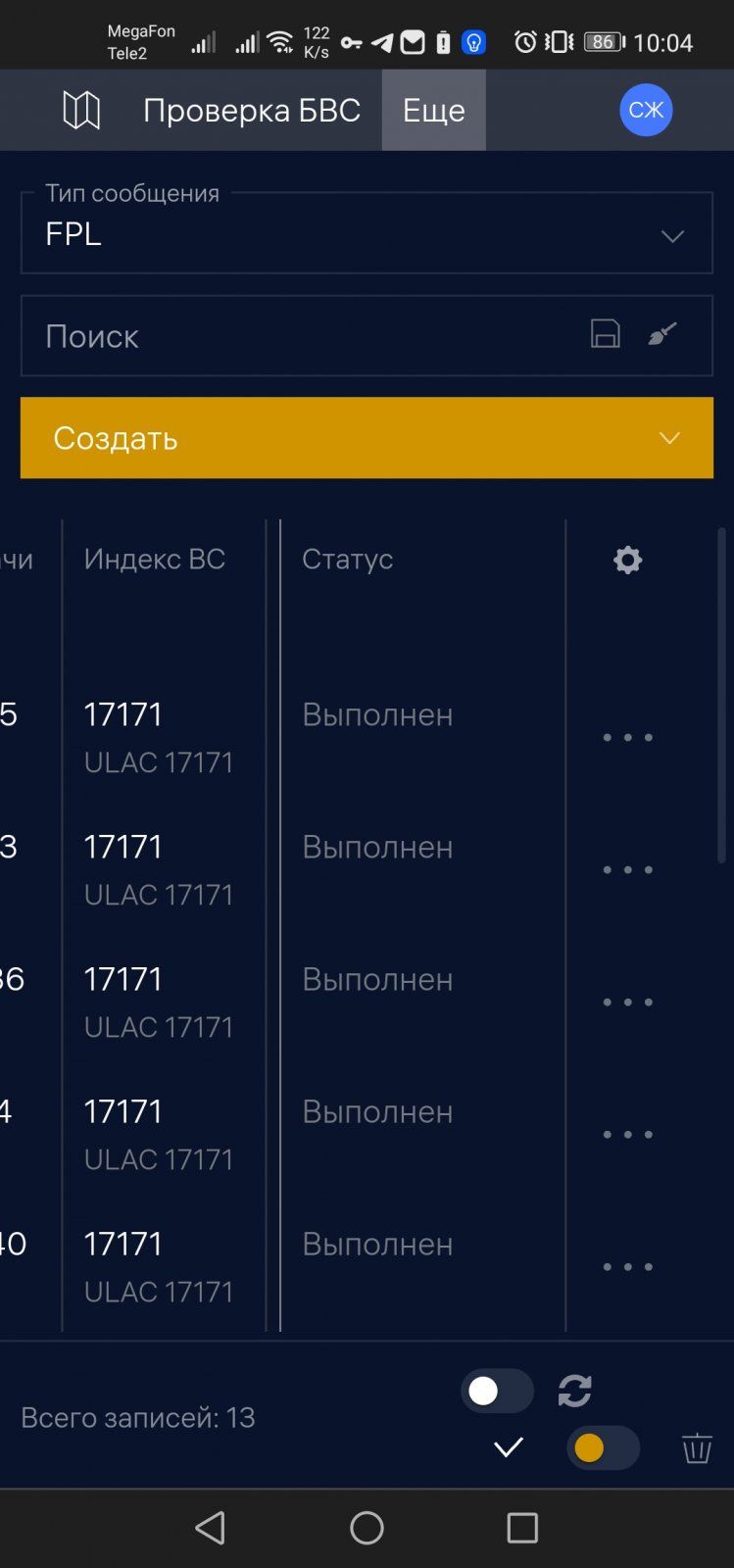Tap the Создать button
The width and height of the screenshot is (734, 1568).
[x=367, y=438]
